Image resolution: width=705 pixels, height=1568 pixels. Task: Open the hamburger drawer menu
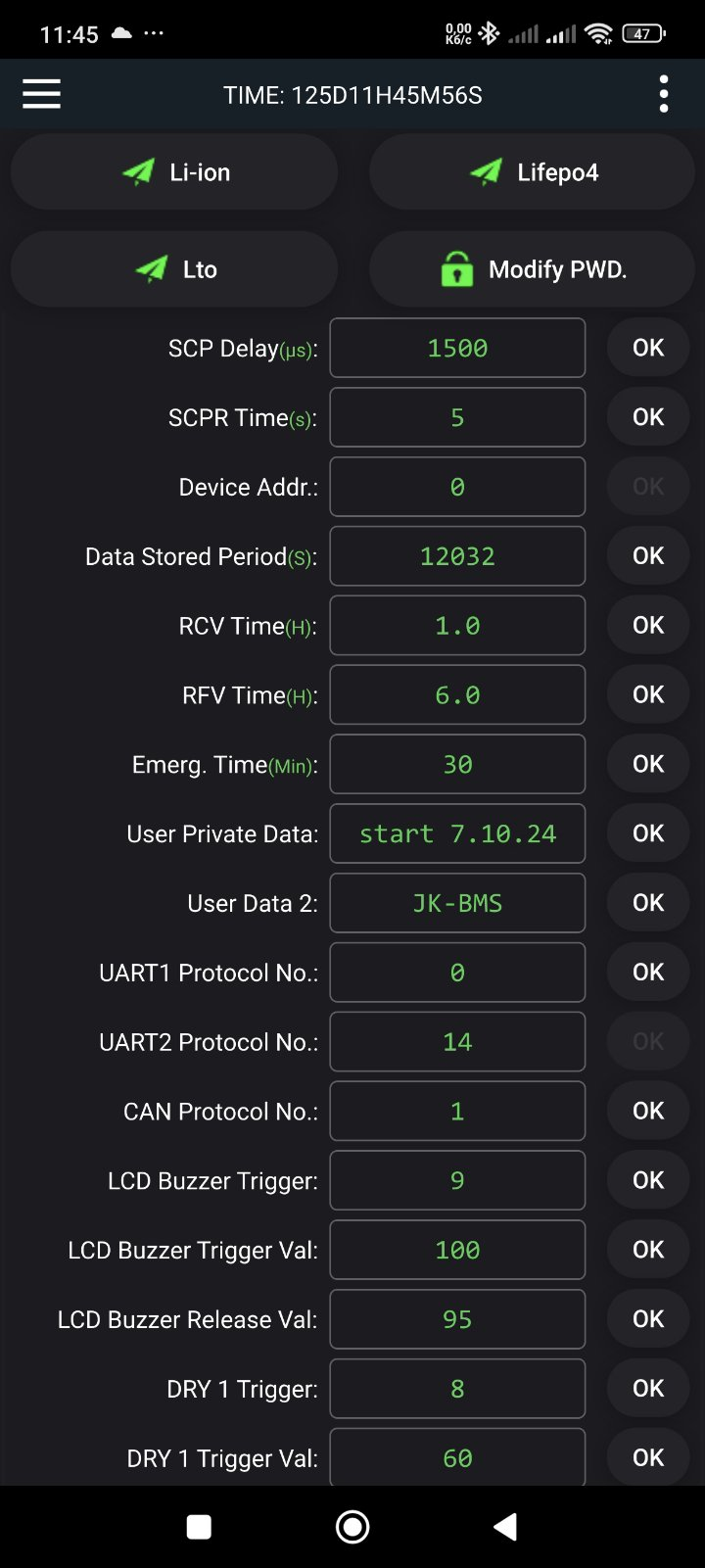click(42, 94)
